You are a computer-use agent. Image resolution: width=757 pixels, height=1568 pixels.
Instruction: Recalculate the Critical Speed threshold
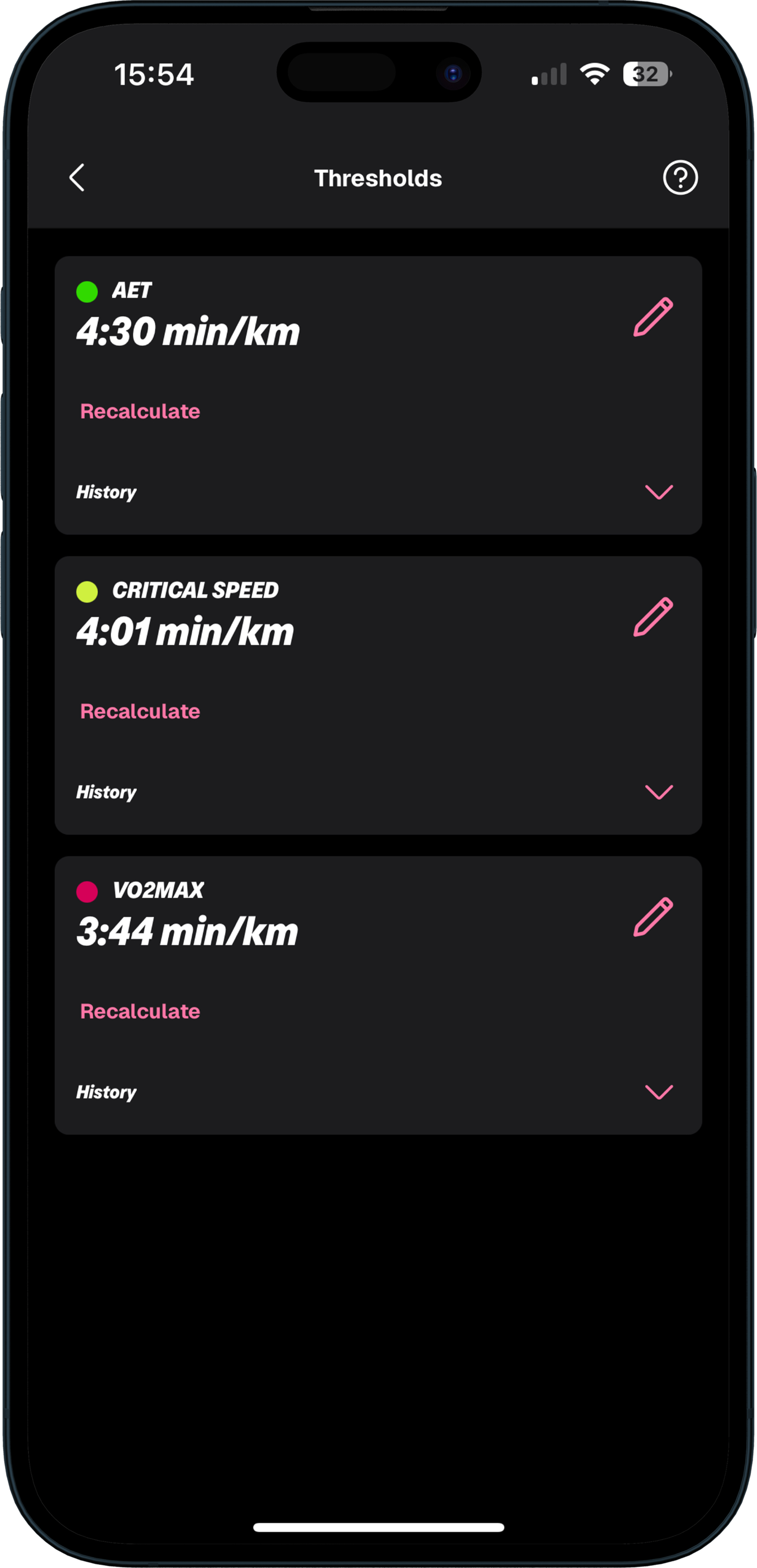coord(139,710)
